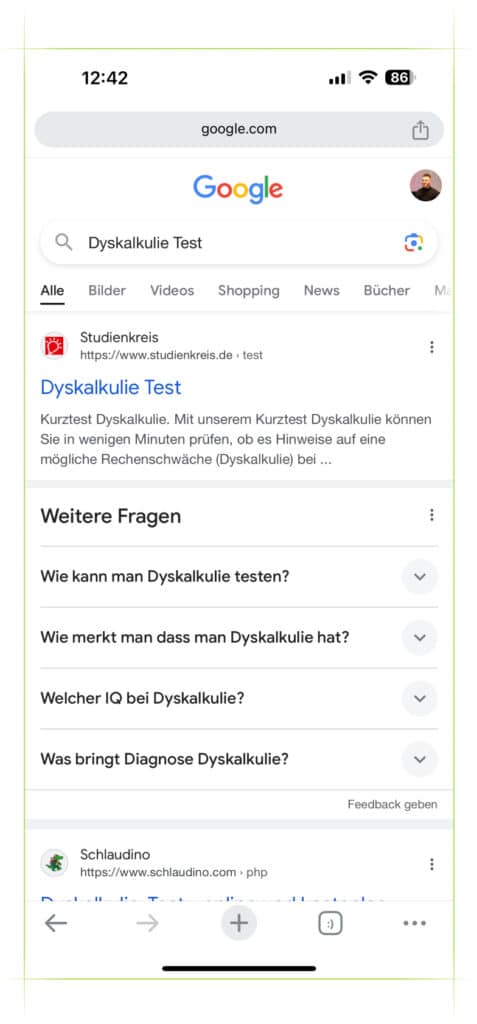Share the page from the address bar

pyautogui.click(x=420, y=130)
